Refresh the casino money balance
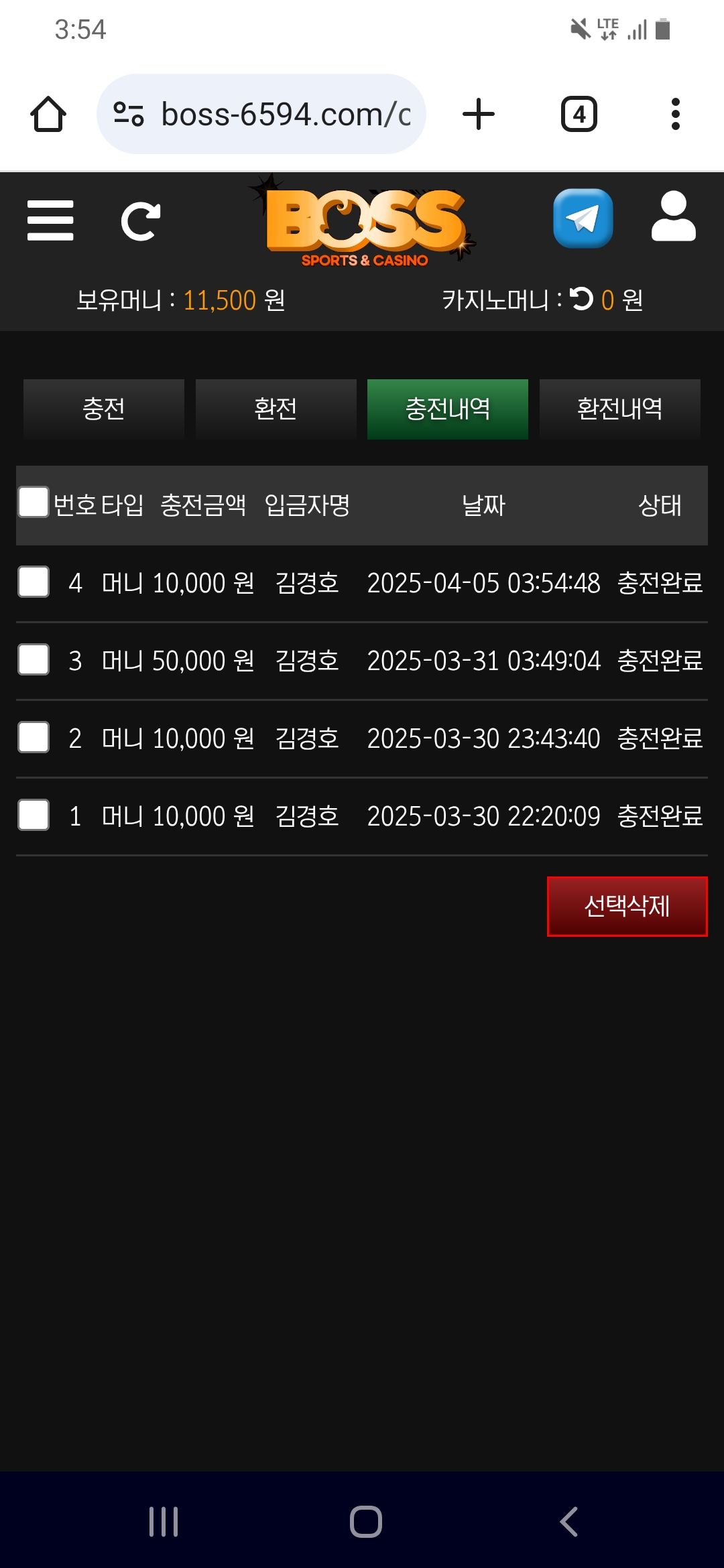724x1568 pixels. (x=581, y=299)
